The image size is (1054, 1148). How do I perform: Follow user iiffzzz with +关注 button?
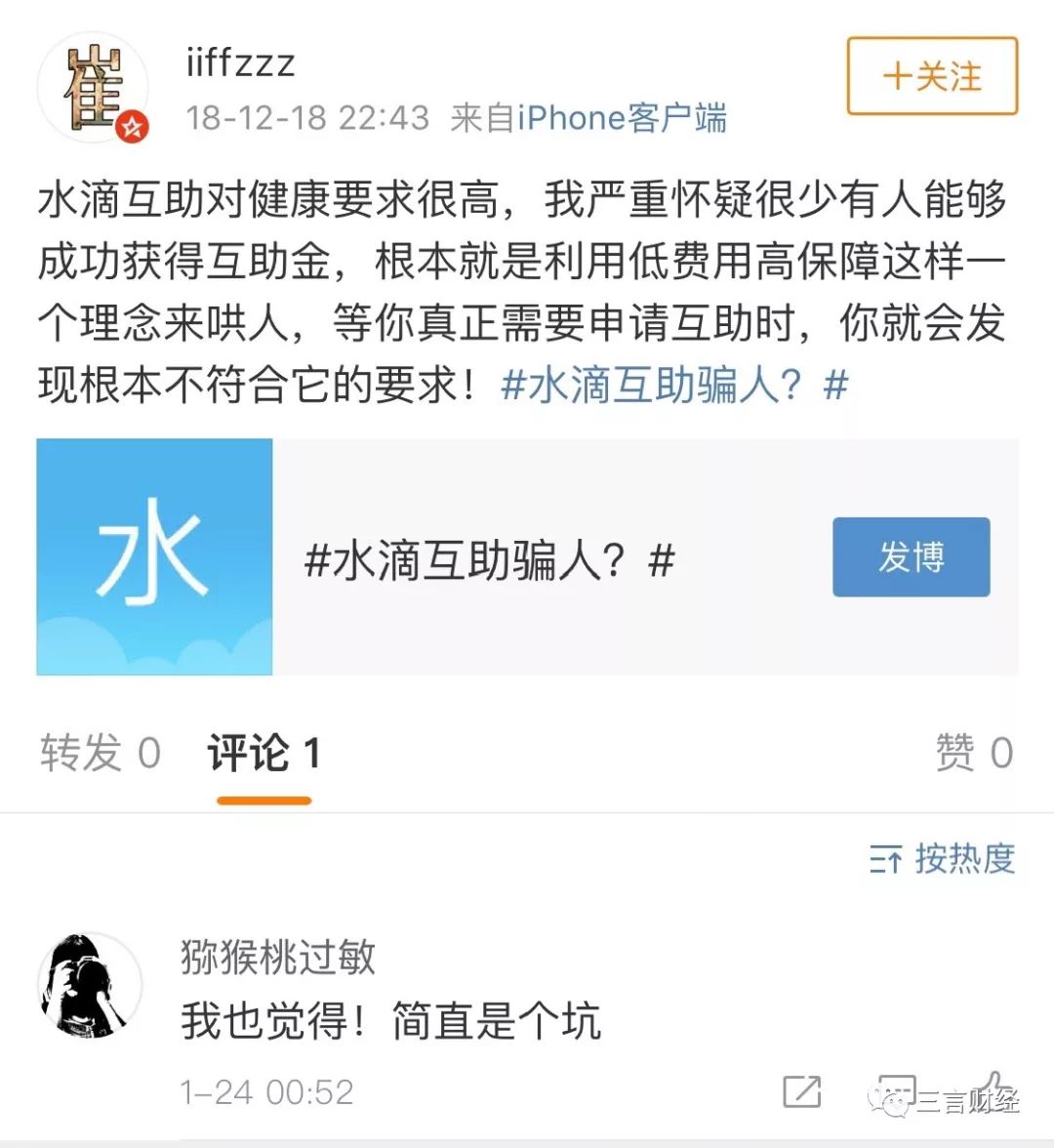point(931,76)
